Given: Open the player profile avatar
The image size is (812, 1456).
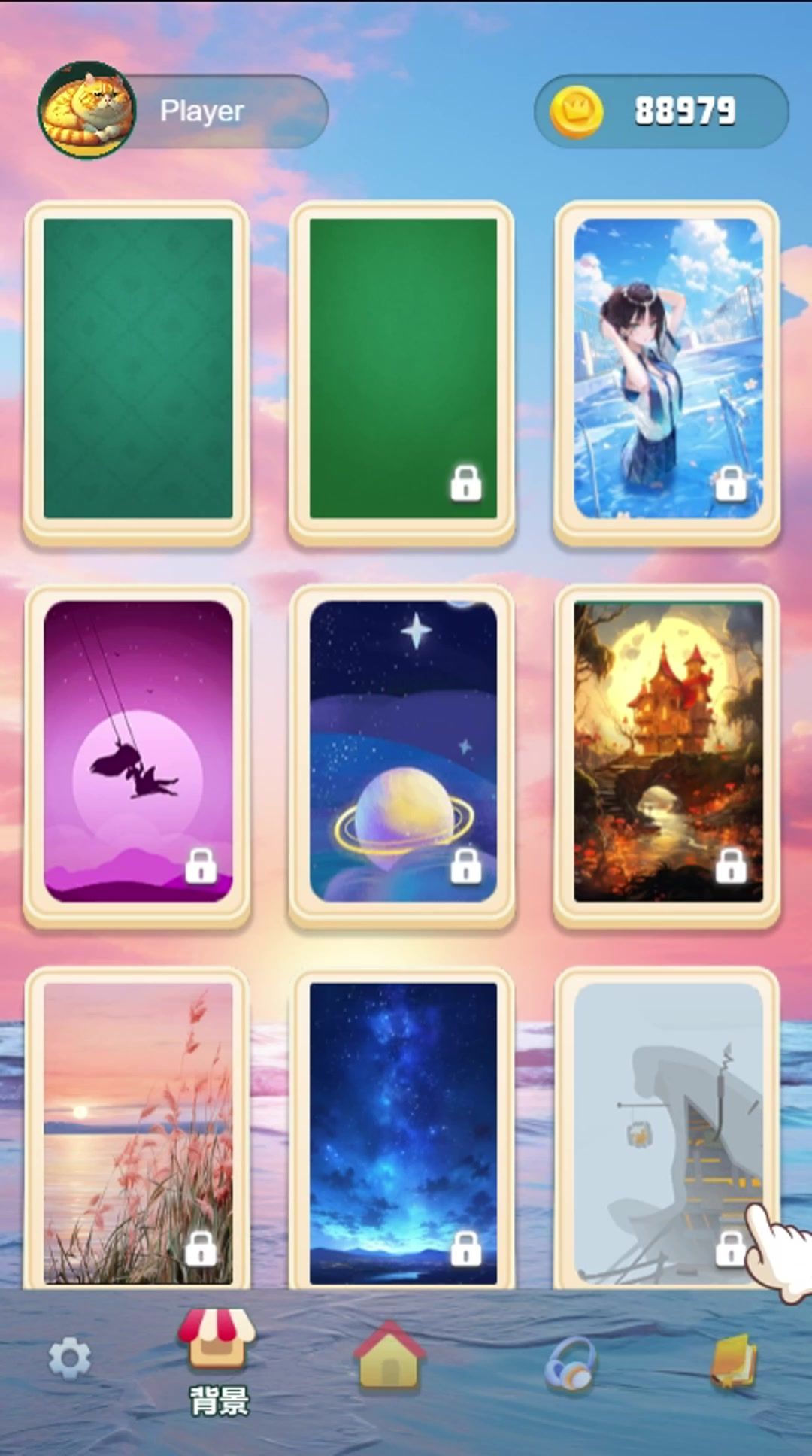Looking at the screenshot, I should pyautogui.click(x=87, y=111).
